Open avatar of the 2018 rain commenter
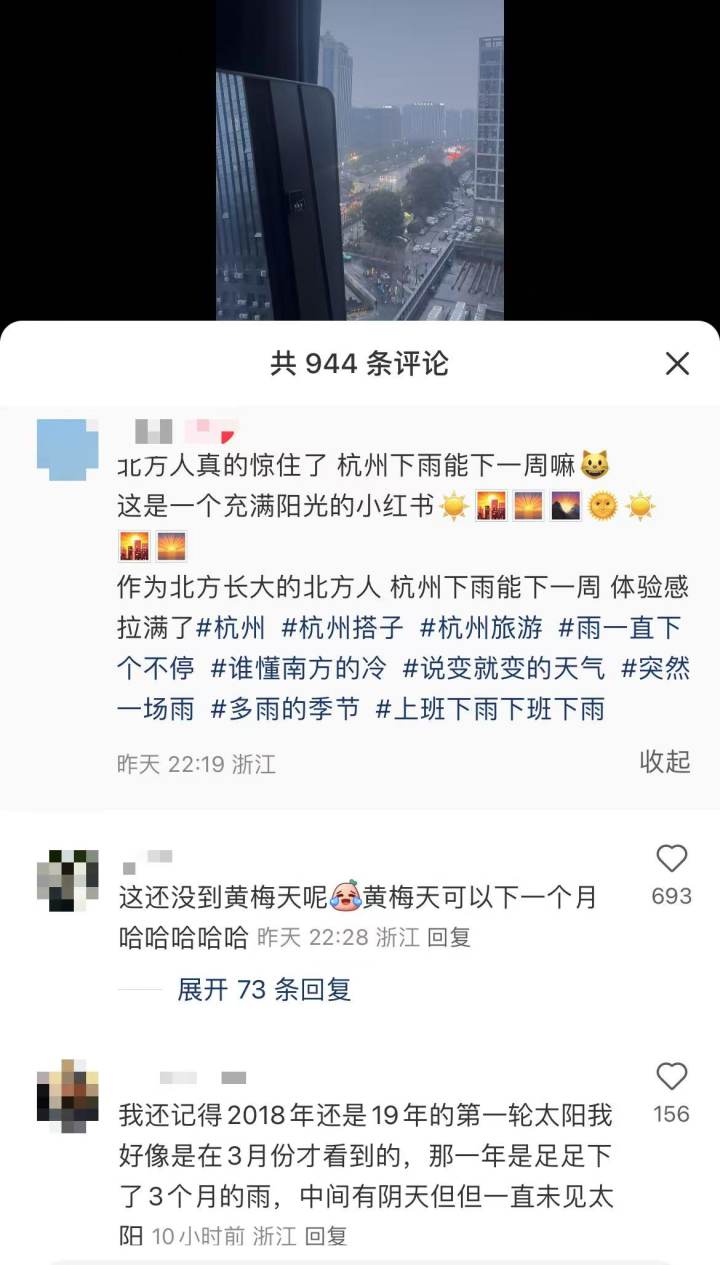Screen dimensions: 720x1265 tap(67, 1097)
